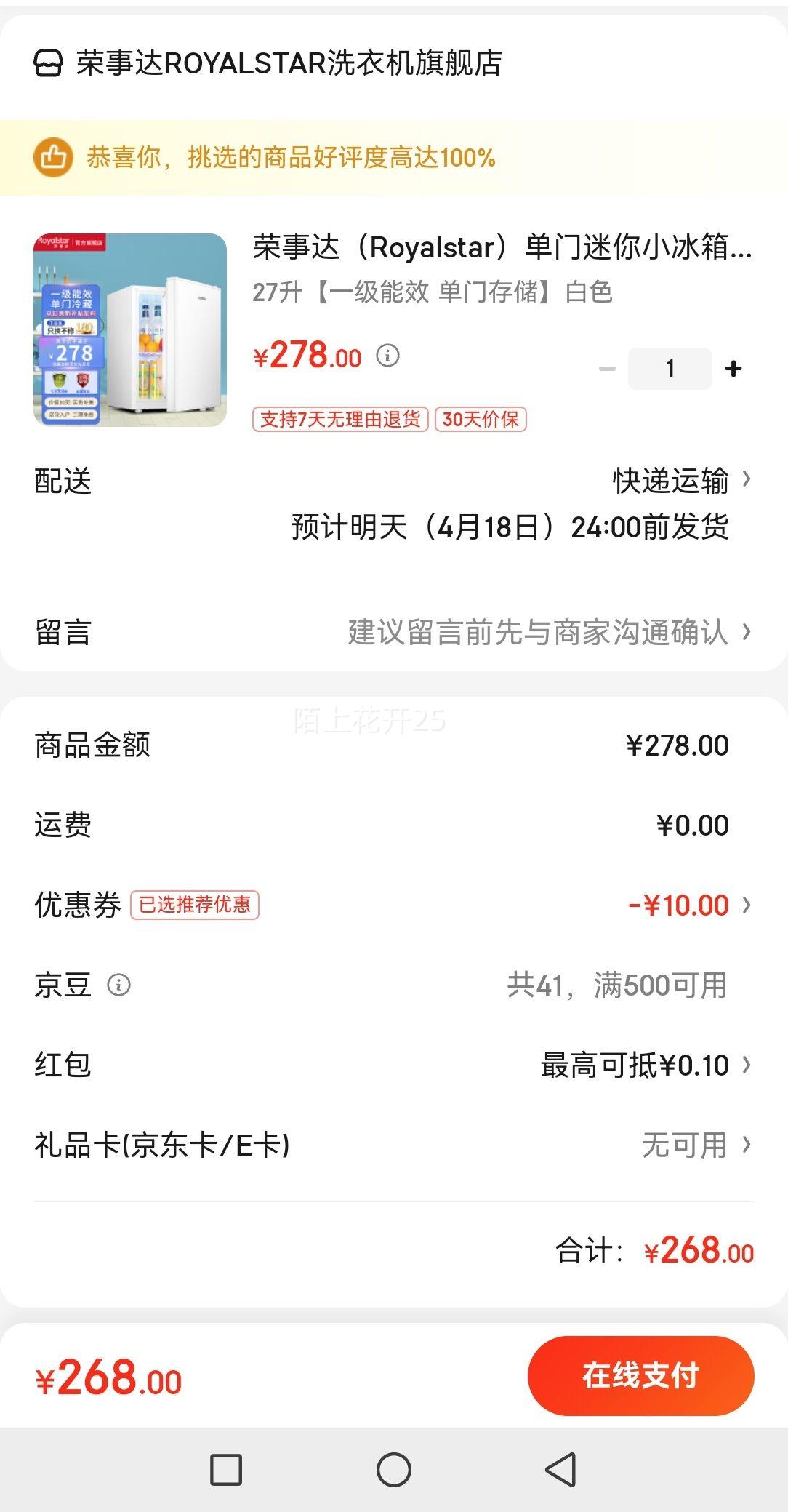788x1512 pixels.
Task: Tap the Android back triangle icon
Action: pyautogui.click(x=558, y=1469)
